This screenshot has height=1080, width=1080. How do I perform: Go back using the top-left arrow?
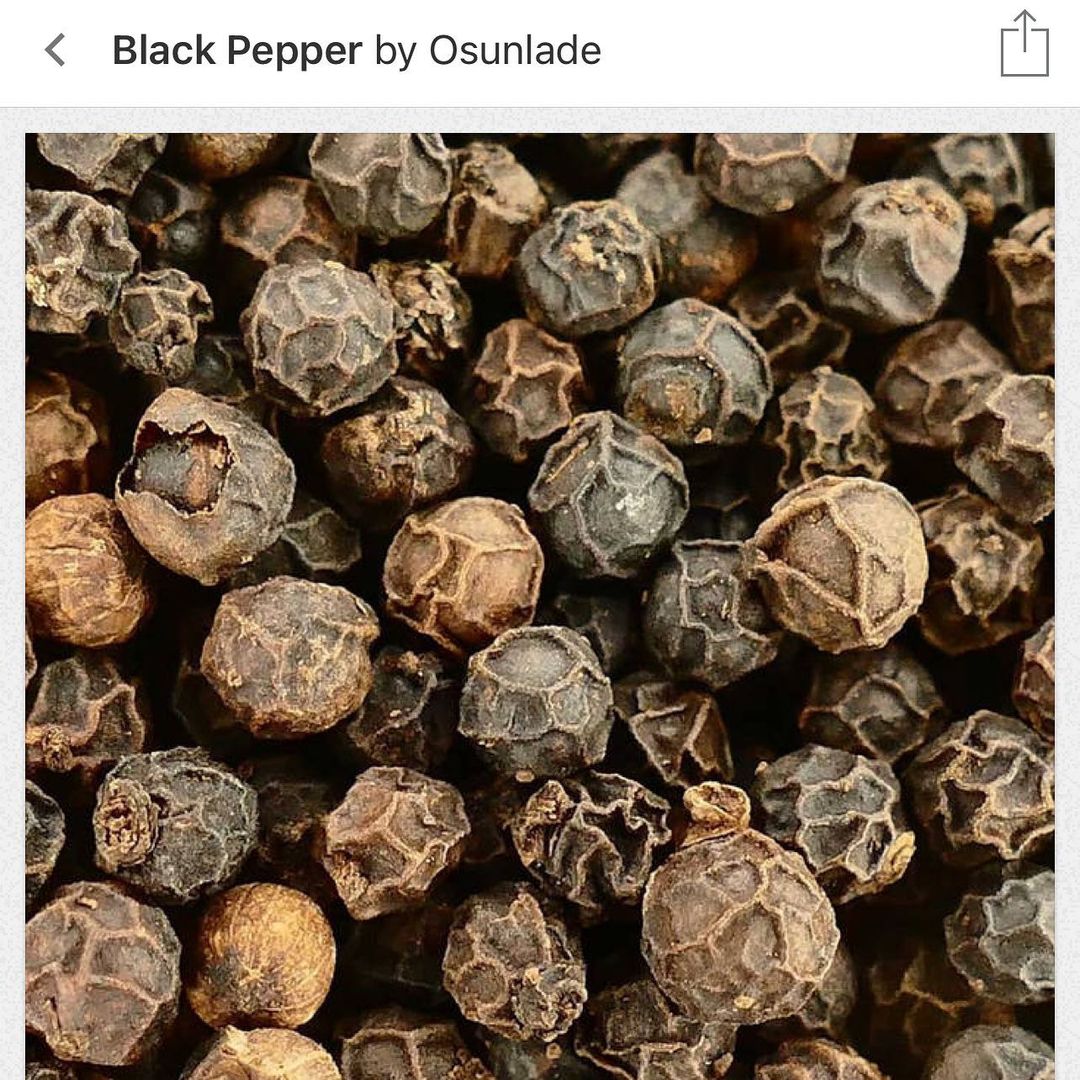point(55,50)
